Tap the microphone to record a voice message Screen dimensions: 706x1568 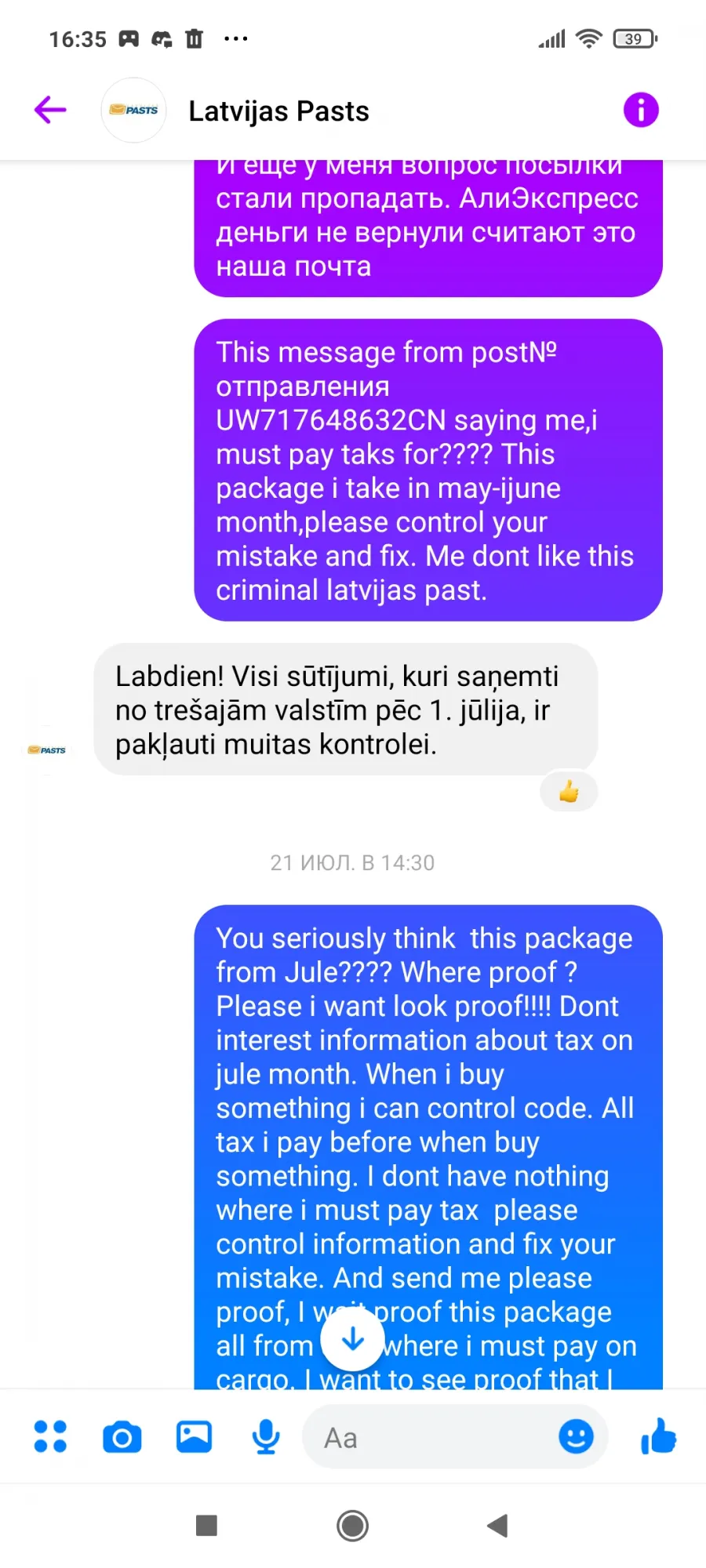[266, 1436]
